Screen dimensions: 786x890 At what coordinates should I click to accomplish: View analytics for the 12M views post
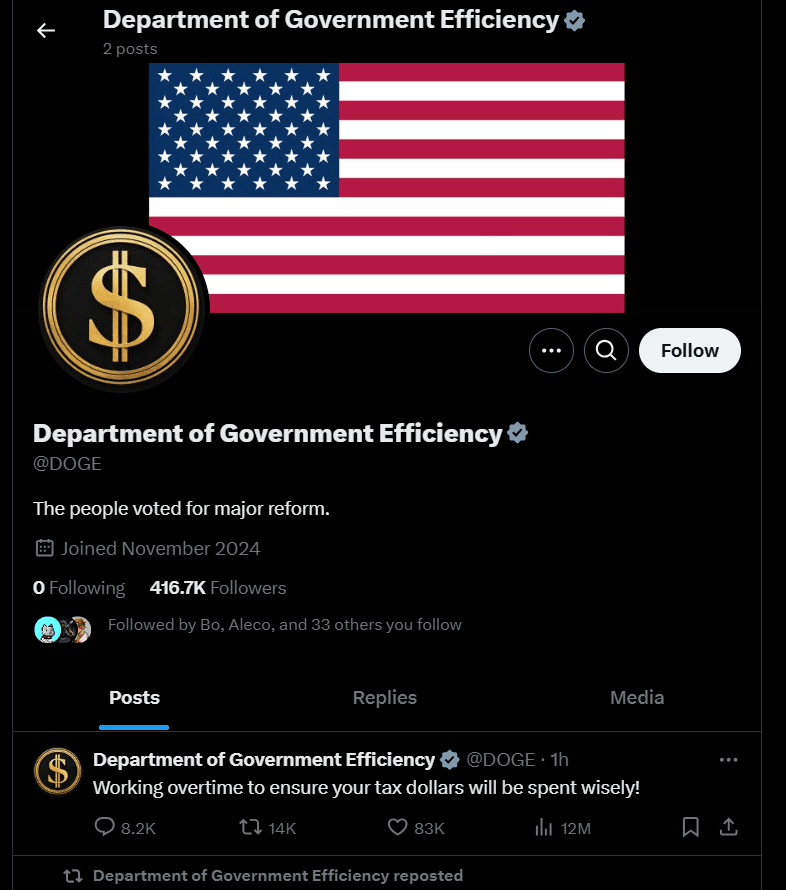tap(545, 827)
